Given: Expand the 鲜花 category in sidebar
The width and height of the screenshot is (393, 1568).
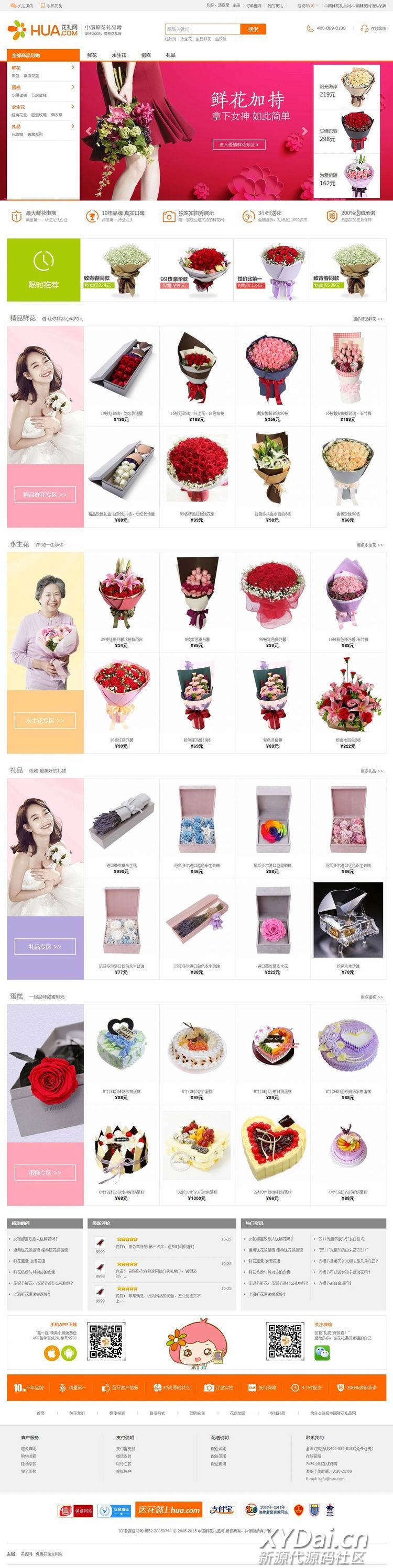Looking at the screenshot, I should 42,68.
